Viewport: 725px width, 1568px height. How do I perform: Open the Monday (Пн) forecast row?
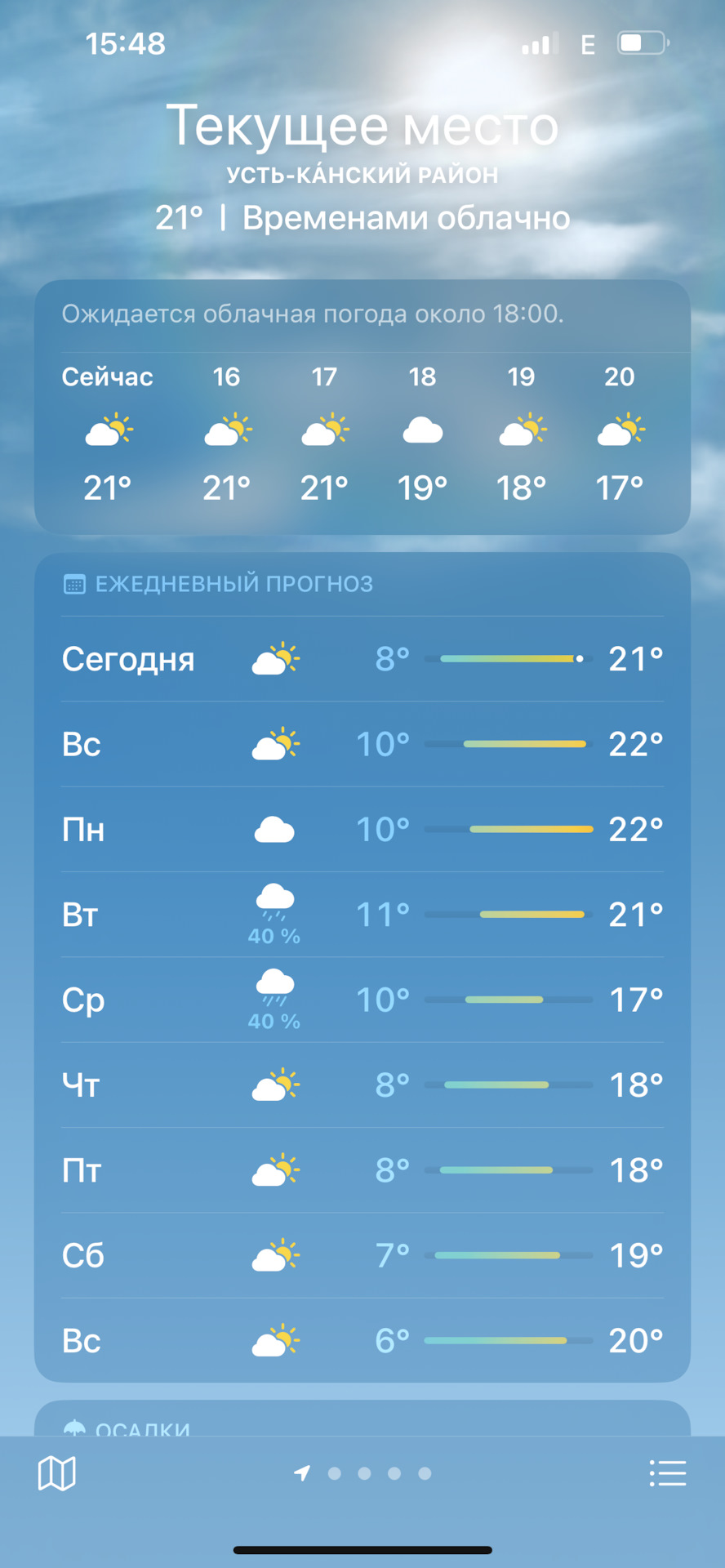(x=362, y=830)
